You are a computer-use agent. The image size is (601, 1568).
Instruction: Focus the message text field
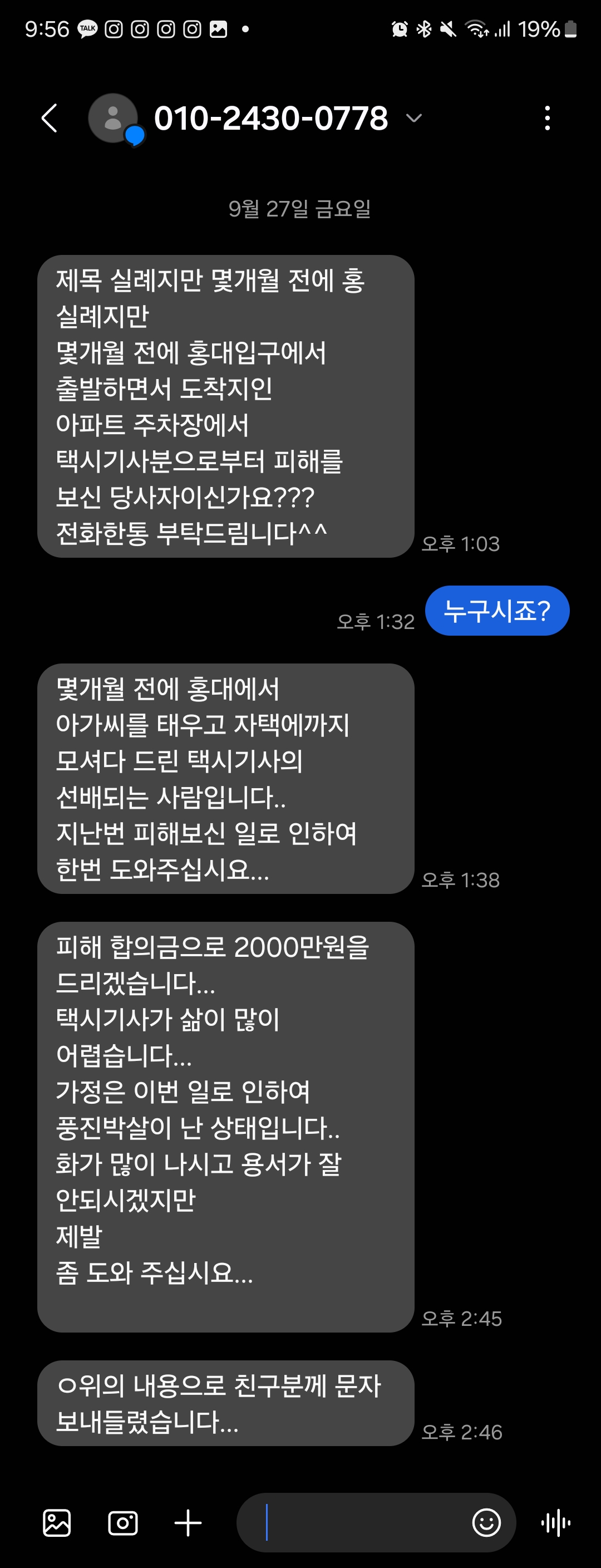coord(359,1523)
